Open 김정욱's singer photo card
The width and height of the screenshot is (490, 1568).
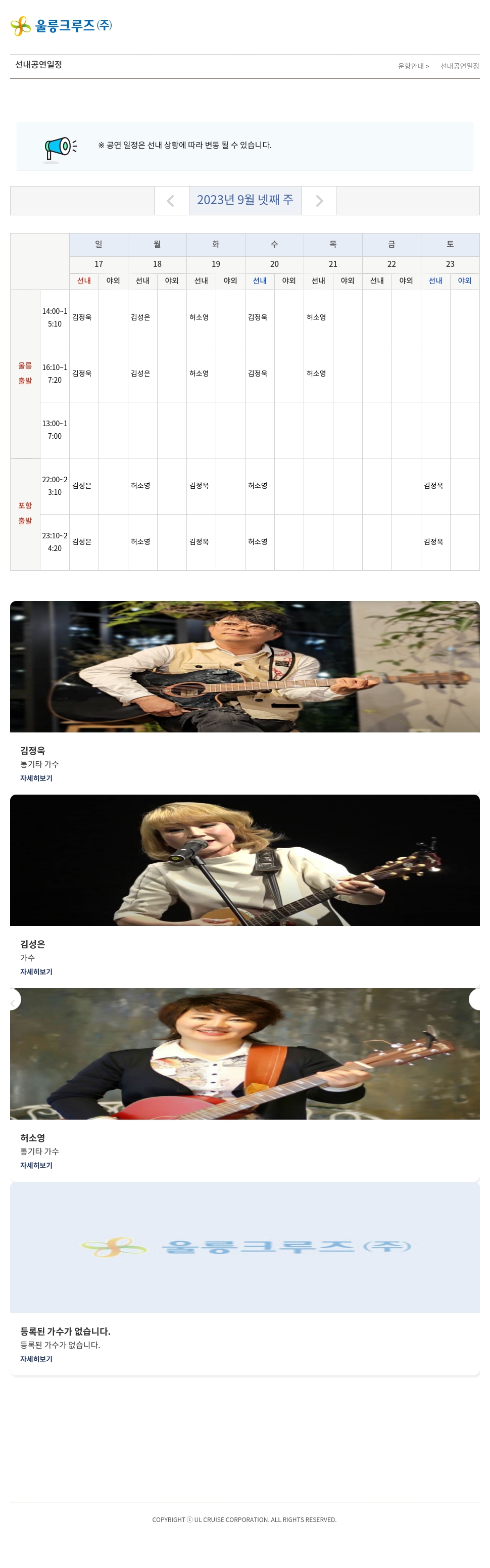pos(244,667)
